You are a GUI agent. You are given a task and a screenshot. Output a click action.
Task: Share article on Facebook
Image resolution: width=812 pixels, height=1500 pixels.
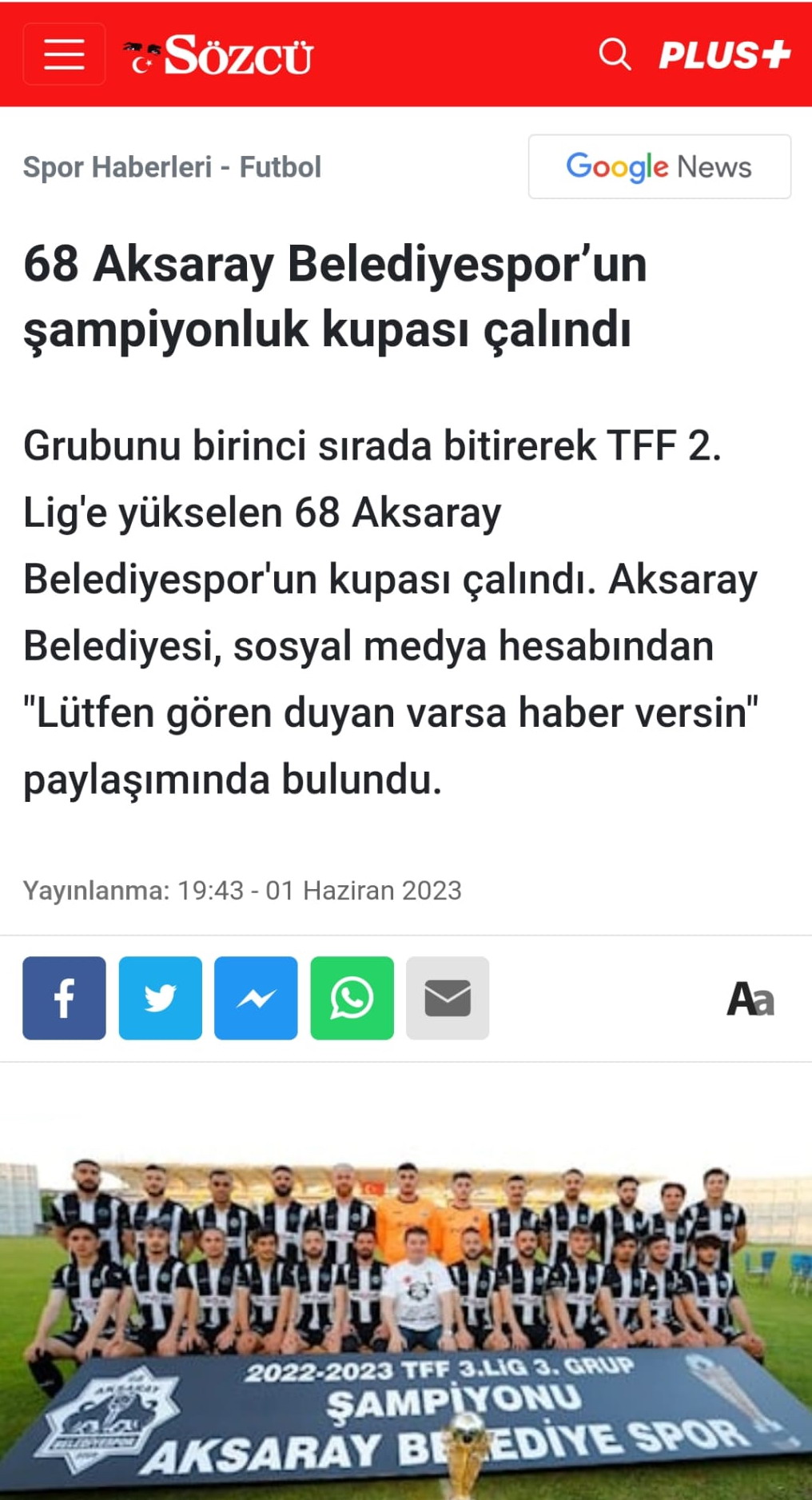pos(64,998)
